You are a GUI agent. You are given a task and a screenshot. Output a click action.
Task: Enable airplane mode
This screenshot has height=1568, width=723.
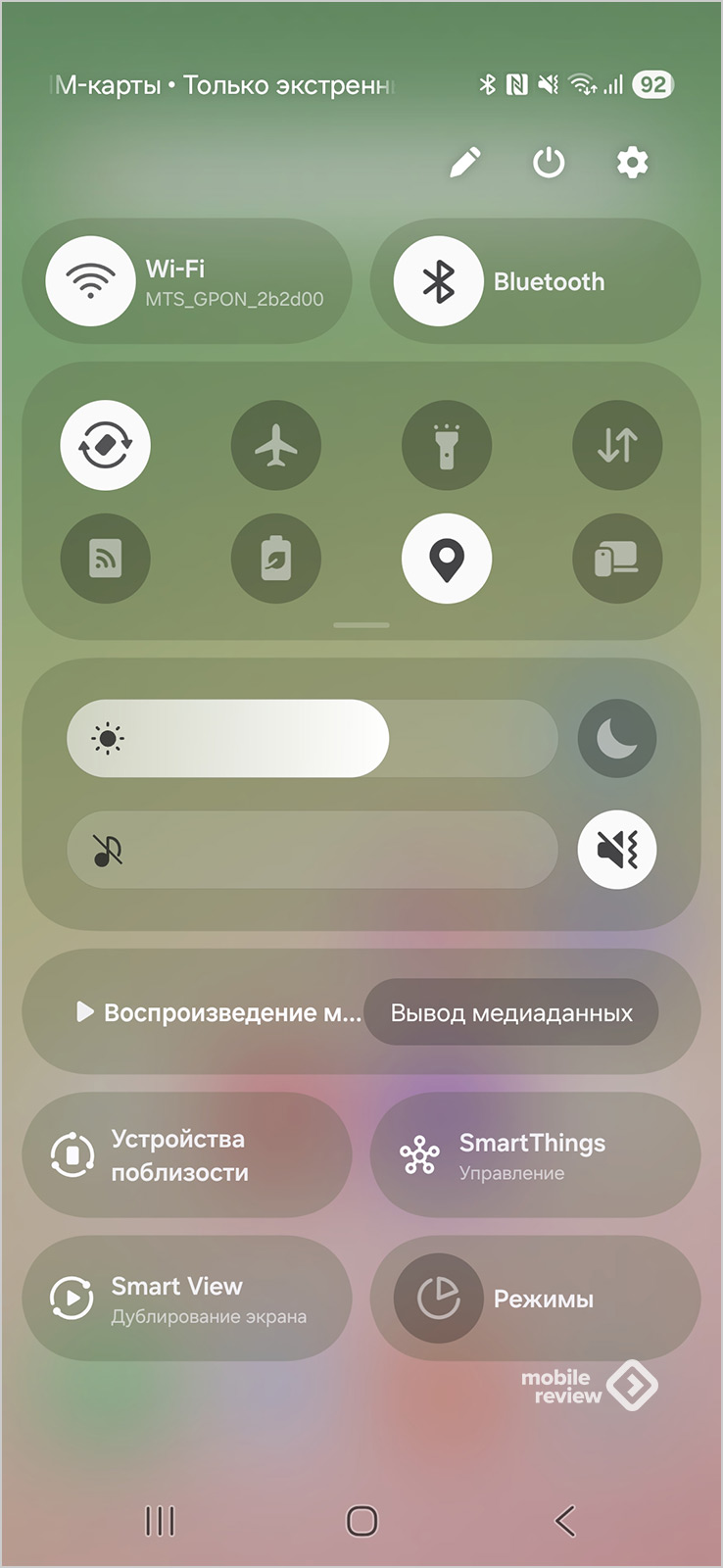[x=276, y=446]
